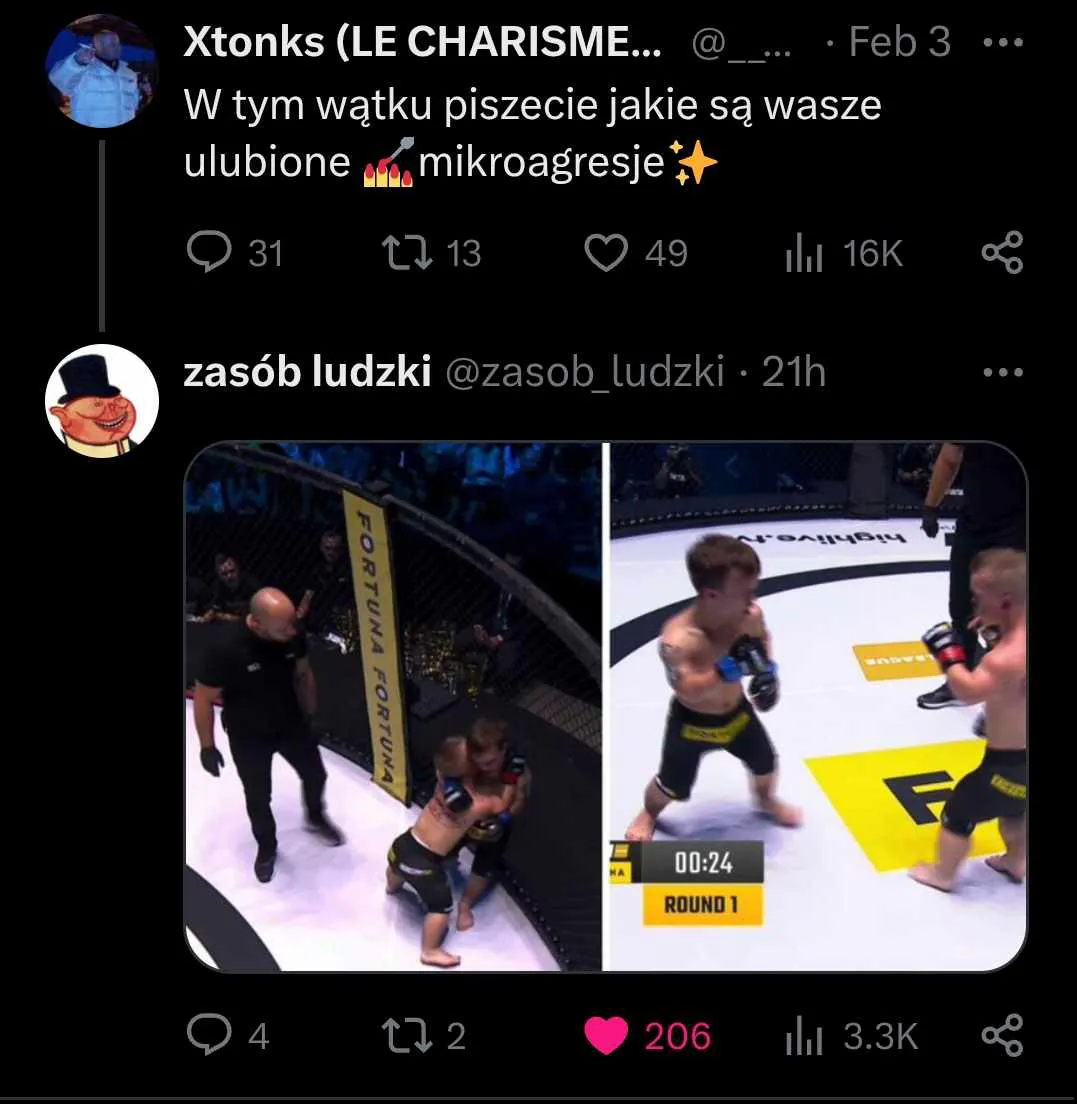Open zasób ludzki avatar
The width and height of the screenshot is (1077, 1104).
coord(101,401)
